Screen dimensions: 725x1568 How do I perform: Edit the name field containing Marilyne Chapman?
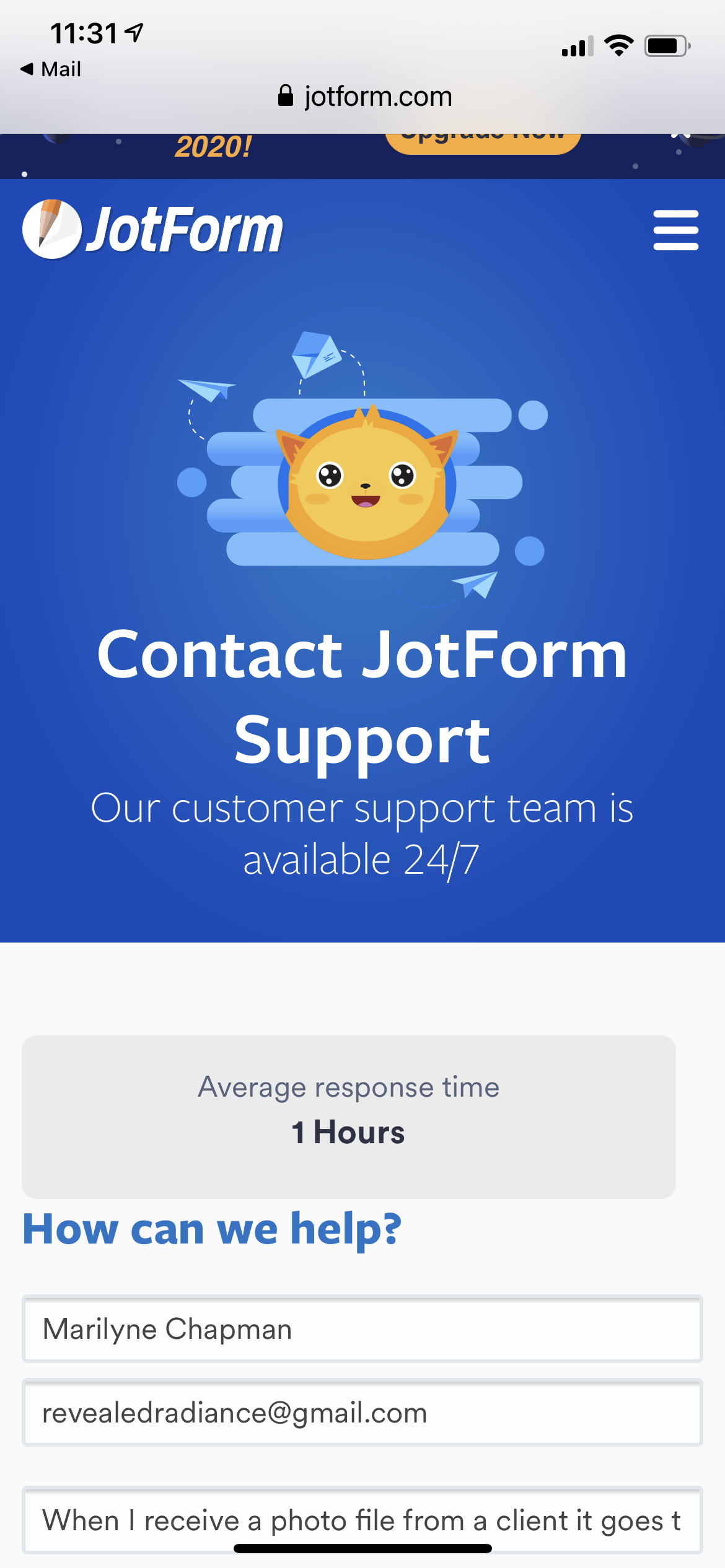pos(362,1329)
